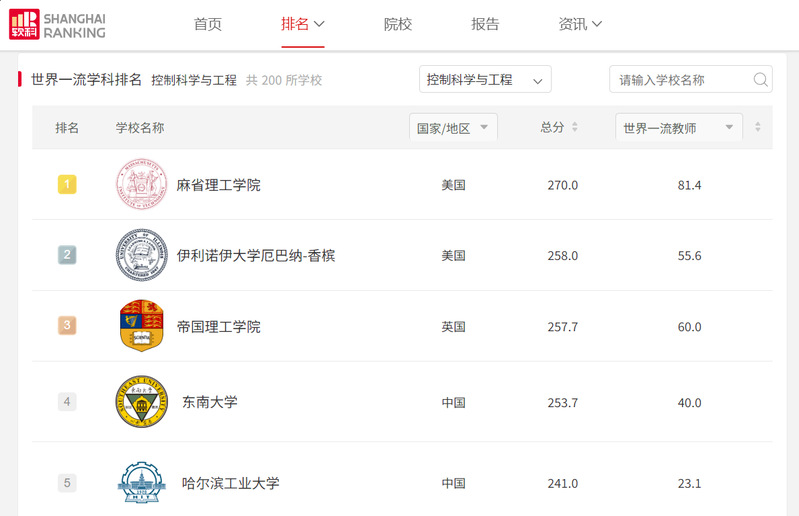Sort by the 世界一流教师 indicator column
This screenshot has height=516, width=799.
point(757,128)
